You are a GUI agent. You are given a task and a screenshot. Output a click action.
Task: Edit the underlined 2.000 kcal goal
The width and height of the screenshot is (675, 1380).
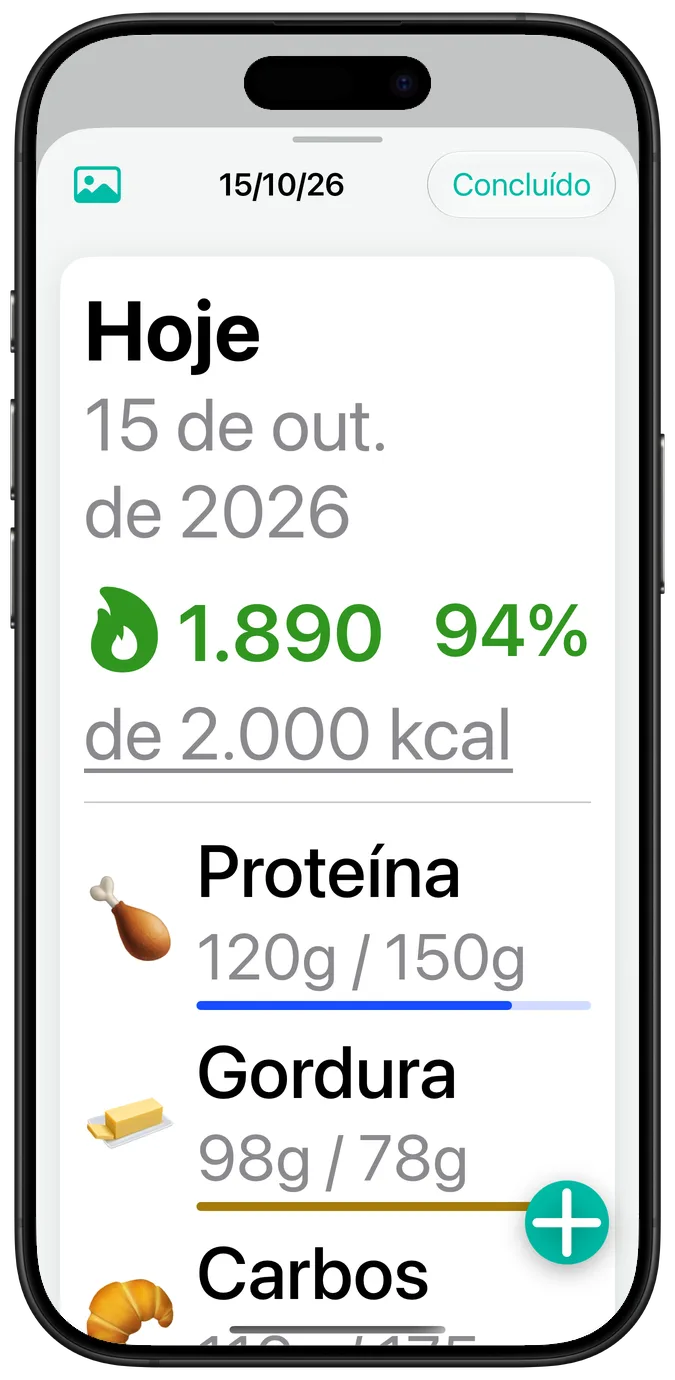click(298, 737)
